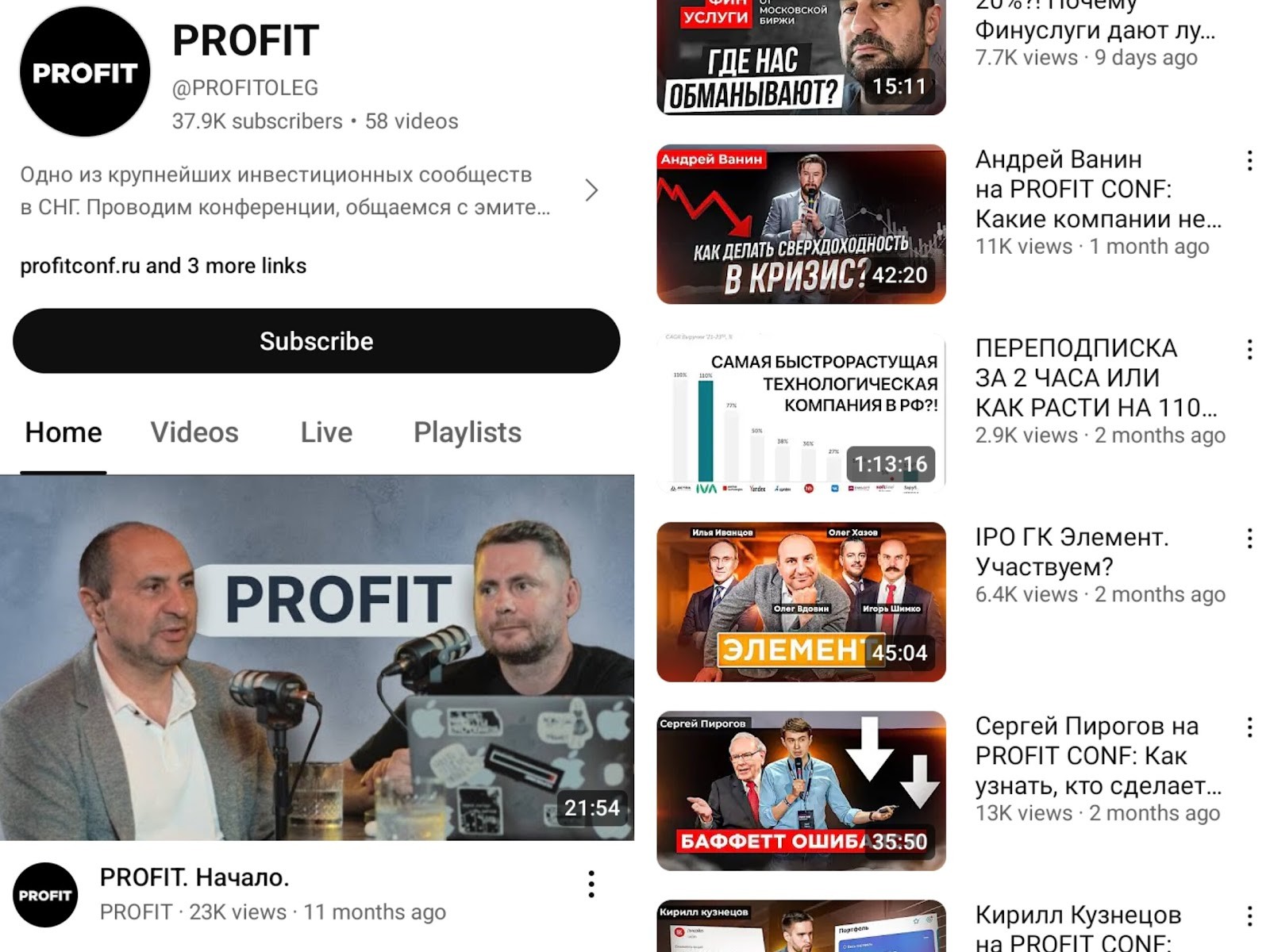1270x952 pixels.
Task: Open options menu for PROFIT. Начало.
Action: coord(591,884)
